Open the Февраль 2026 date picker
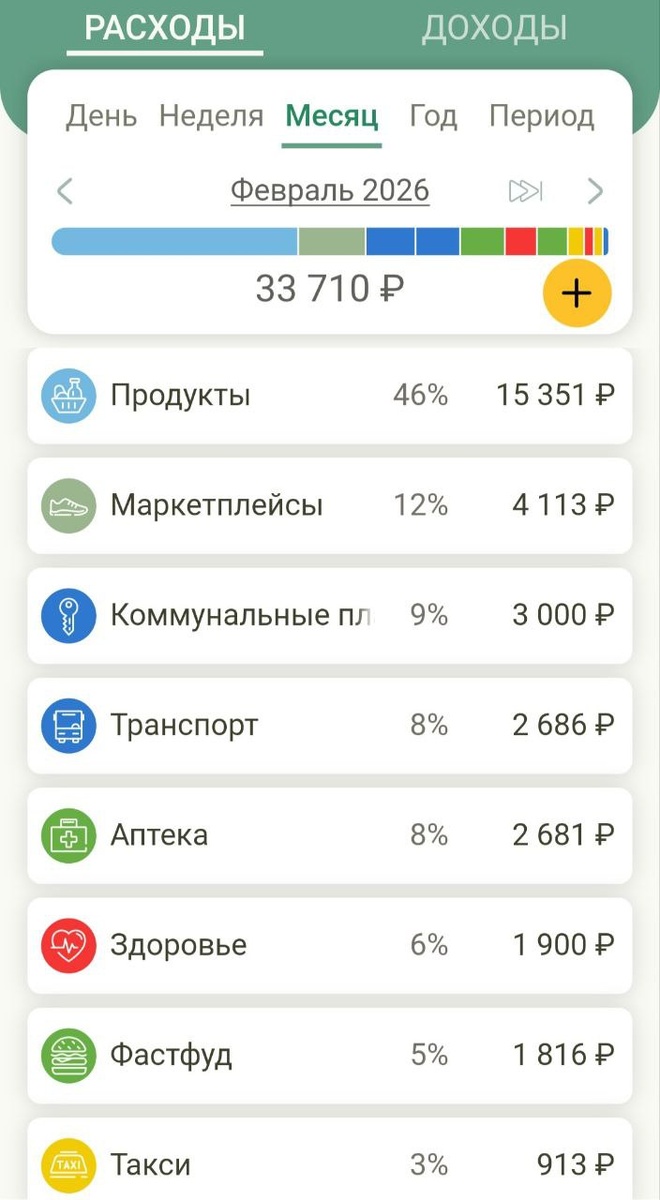Screen dimensions: 660x1200 330,190
